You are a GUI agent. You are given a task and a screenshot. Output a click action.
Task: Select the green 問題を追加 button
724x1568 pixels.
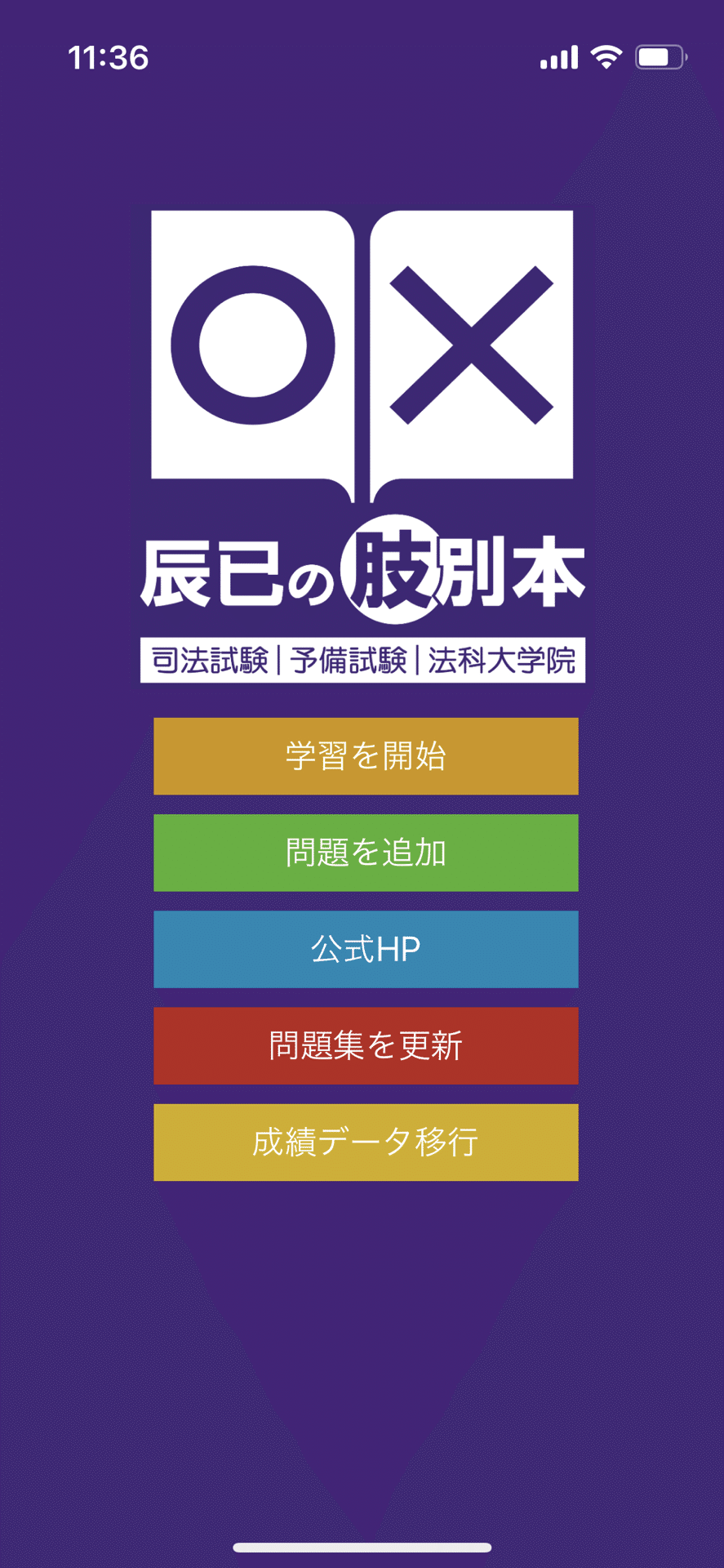click(x=366, y=853)
